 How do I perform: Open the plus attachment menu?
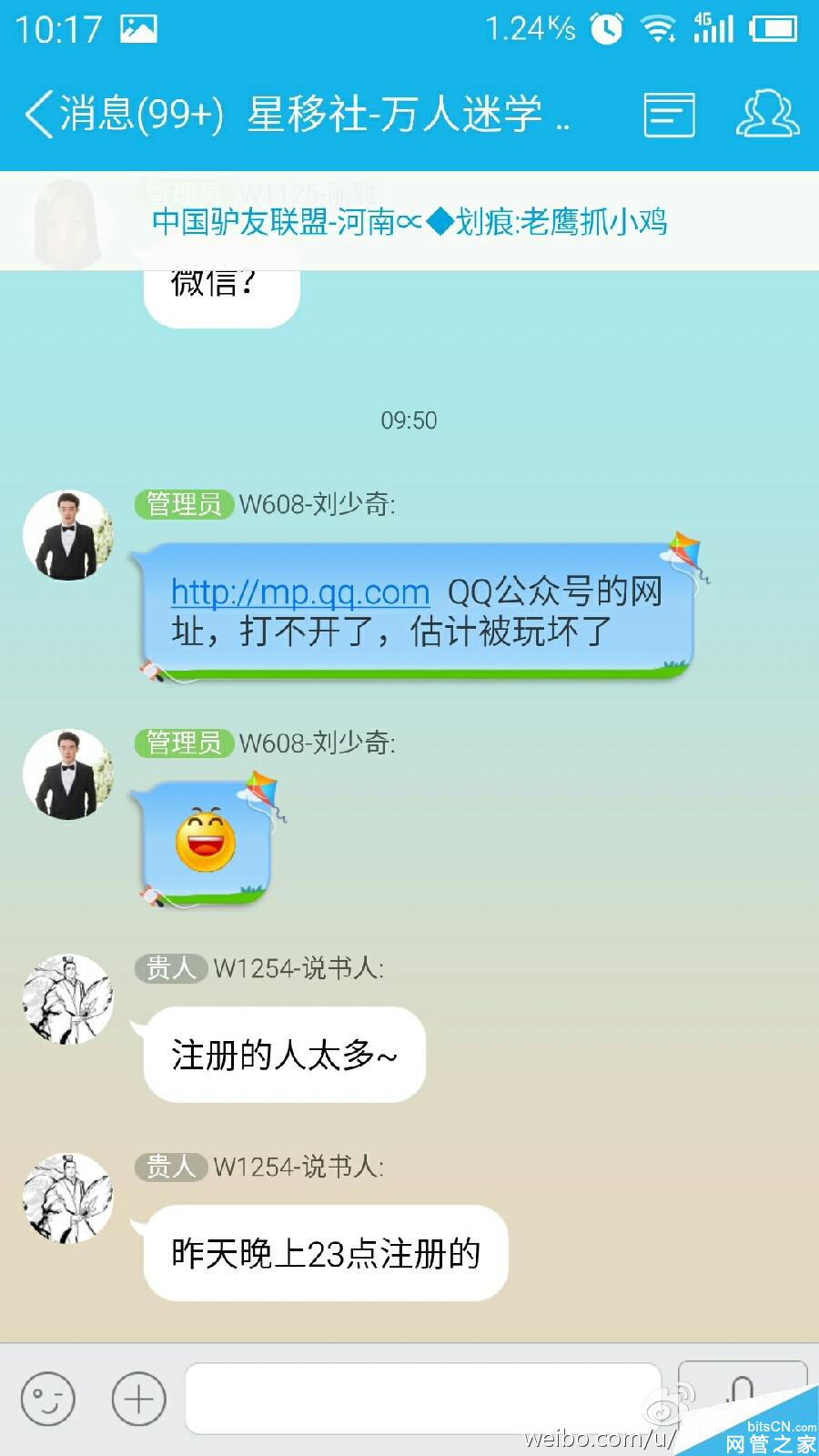(x=138, y=1399)
